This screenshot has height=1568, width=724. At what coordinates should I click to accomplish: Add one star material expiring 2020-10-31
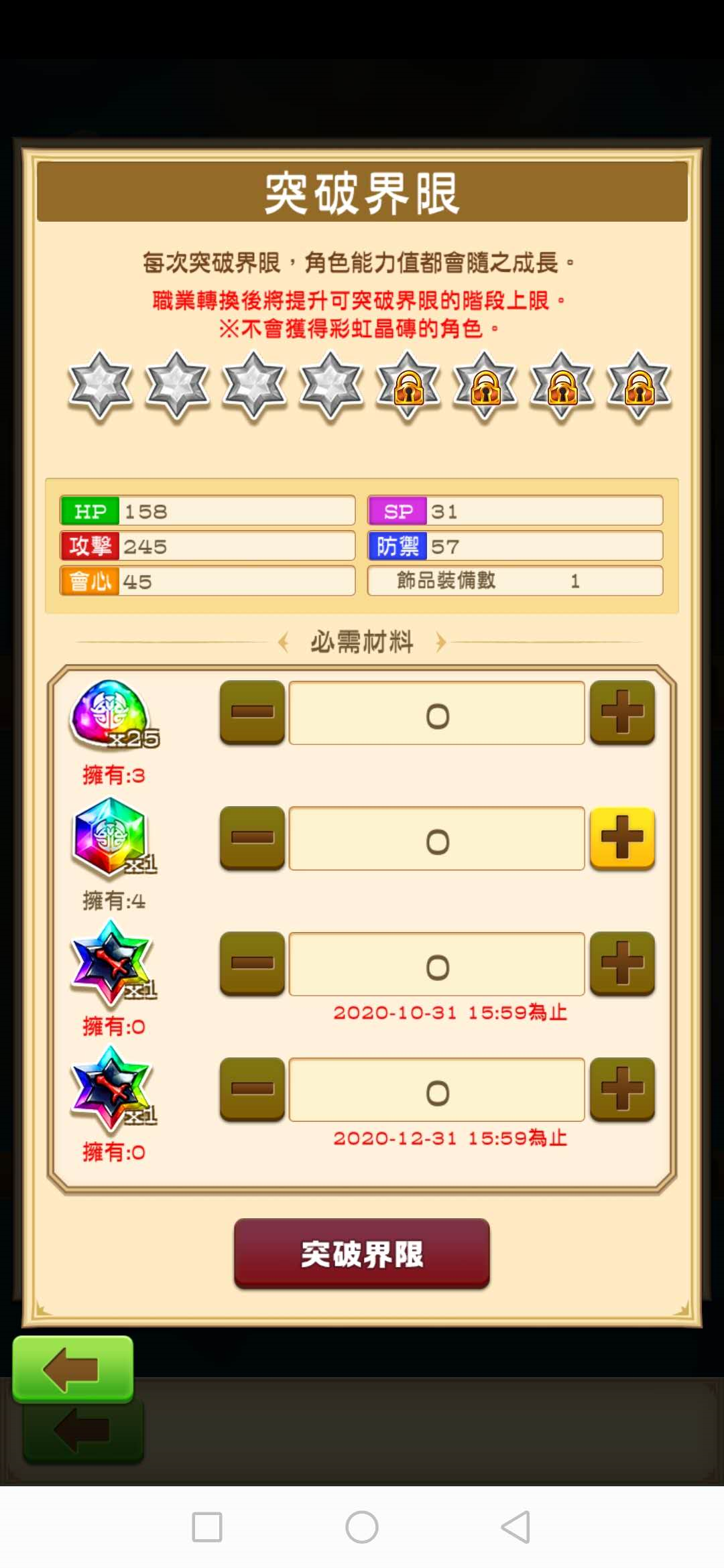click(622, 963)
